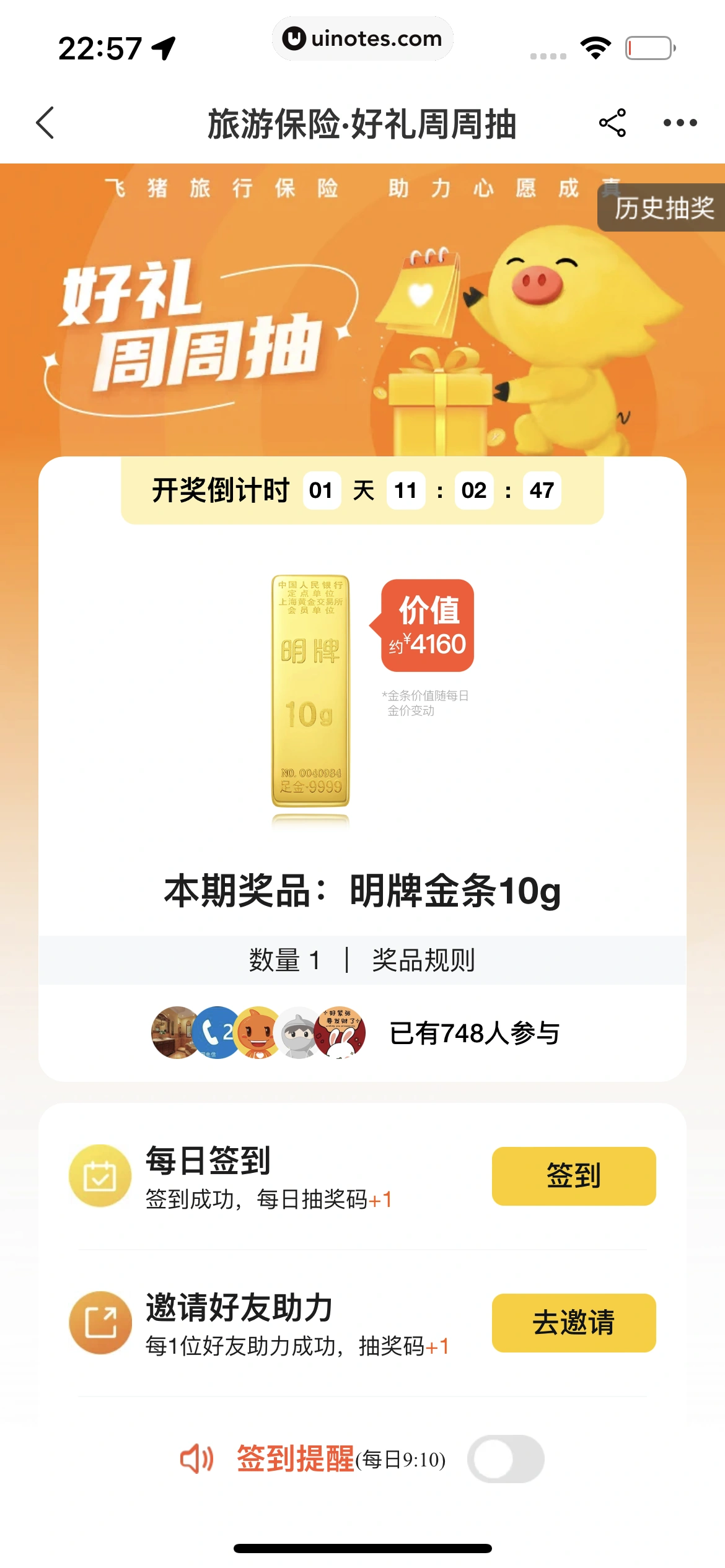The height and width of the screenshot is (1568, 725).
Task: Enable the 签到提醒 reminder switch
Action: pos(506,1459)
